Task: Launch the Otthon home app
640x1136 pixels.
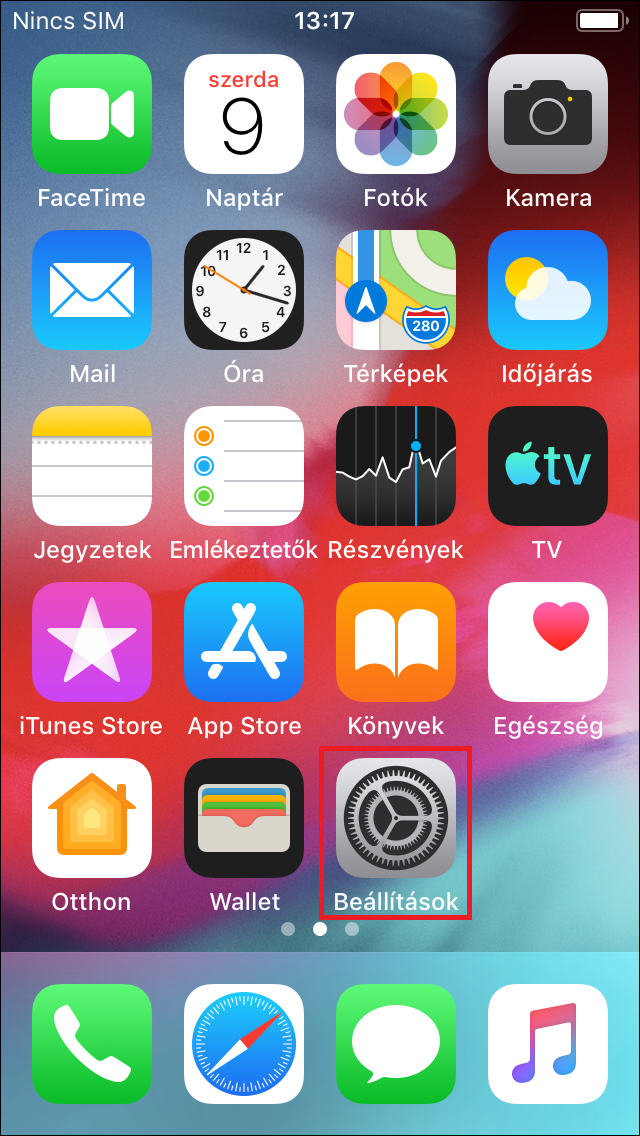Action: [92, 818]
